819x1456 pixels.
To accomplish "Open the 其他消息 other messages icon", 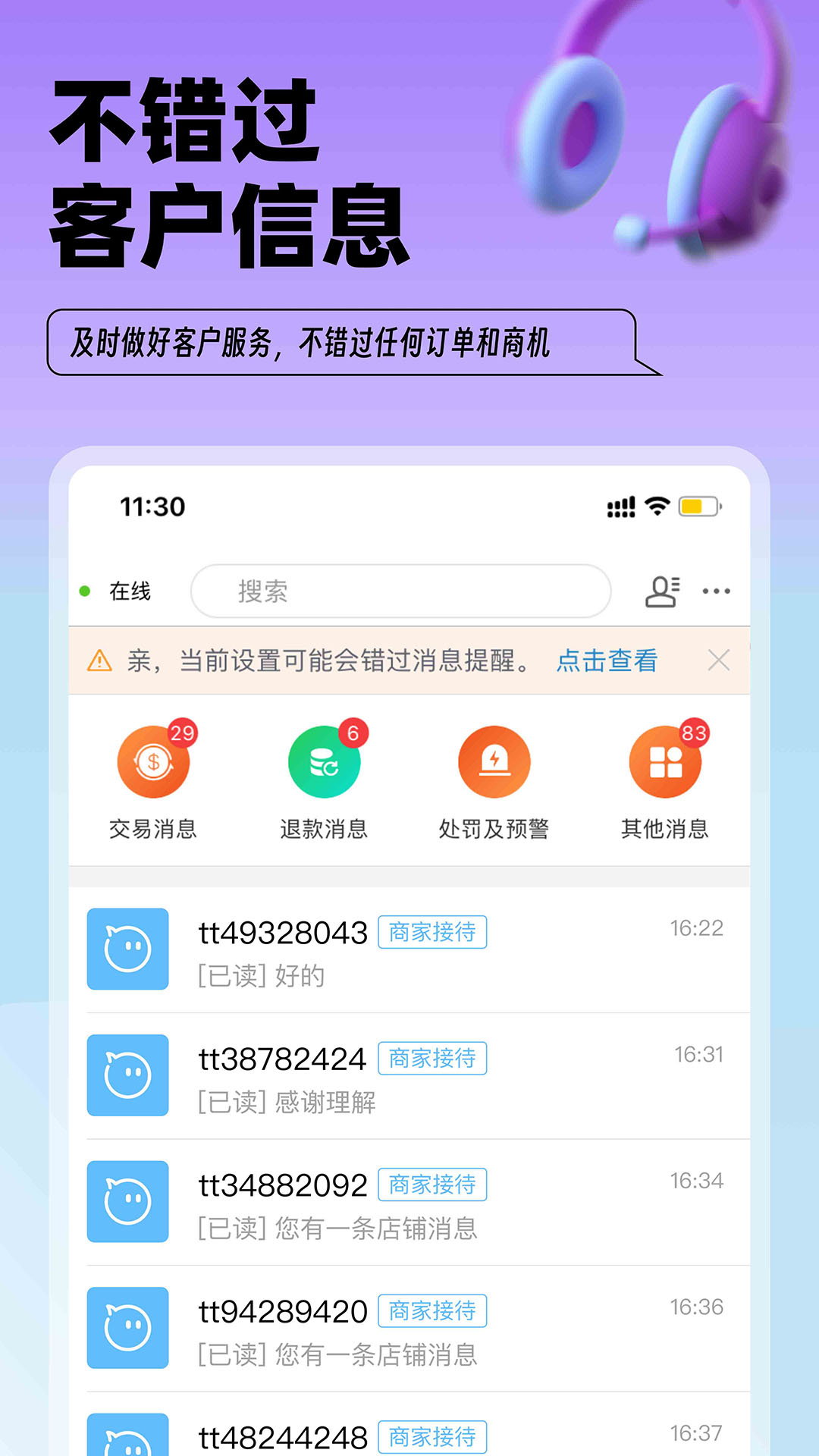I will [x=664, y=761].
